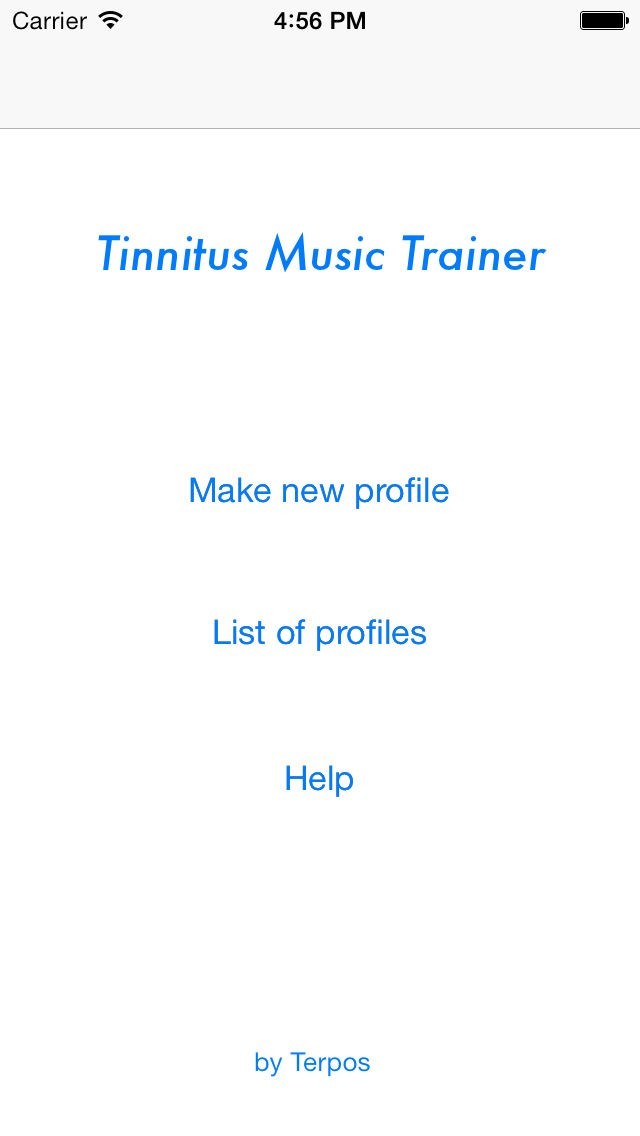Open the Help section
Viewport: 640px width, 1136px height.
tap(319, 779)
